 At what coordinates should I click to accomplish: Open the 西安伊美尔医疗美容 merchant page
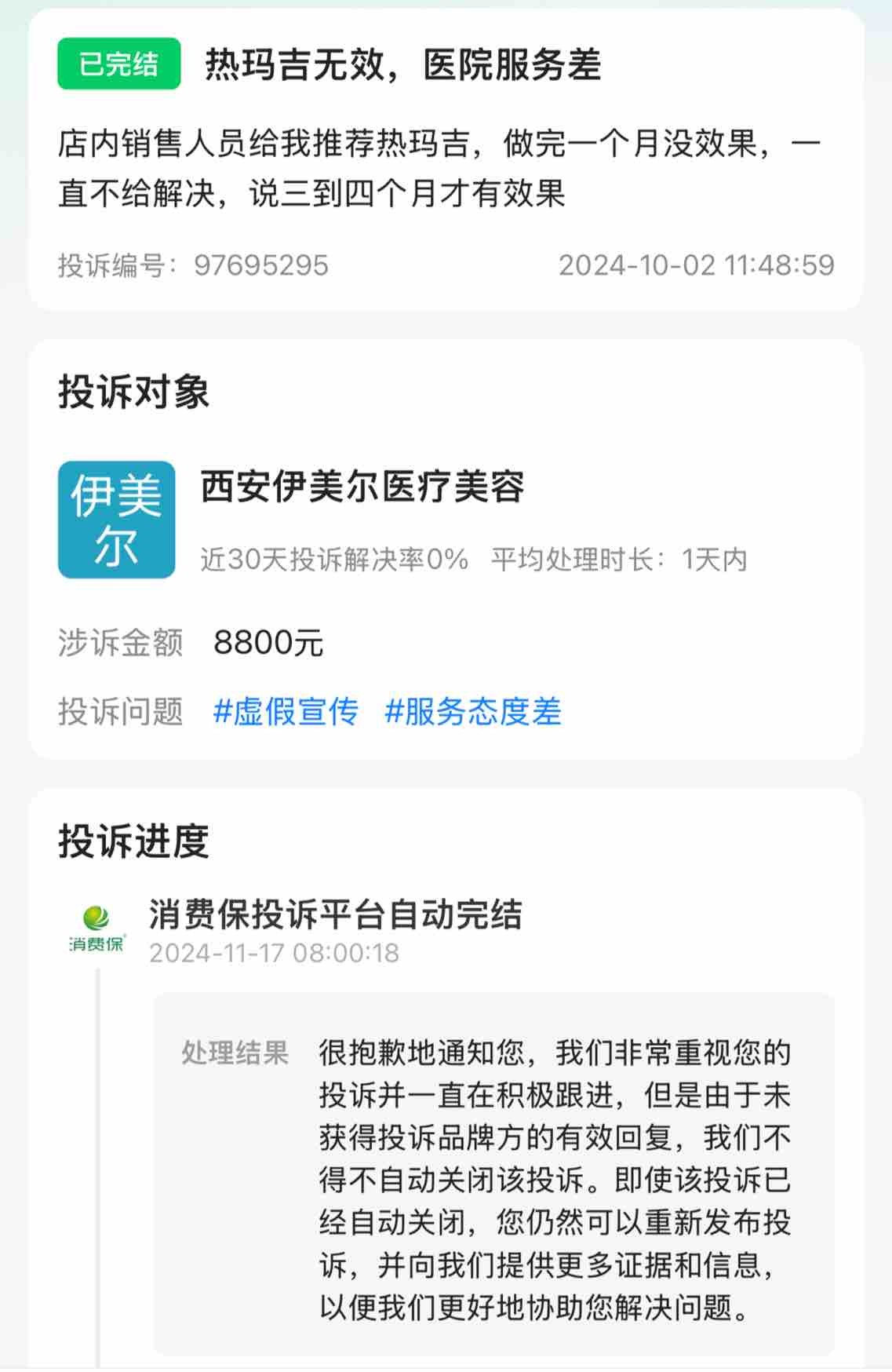362,487
